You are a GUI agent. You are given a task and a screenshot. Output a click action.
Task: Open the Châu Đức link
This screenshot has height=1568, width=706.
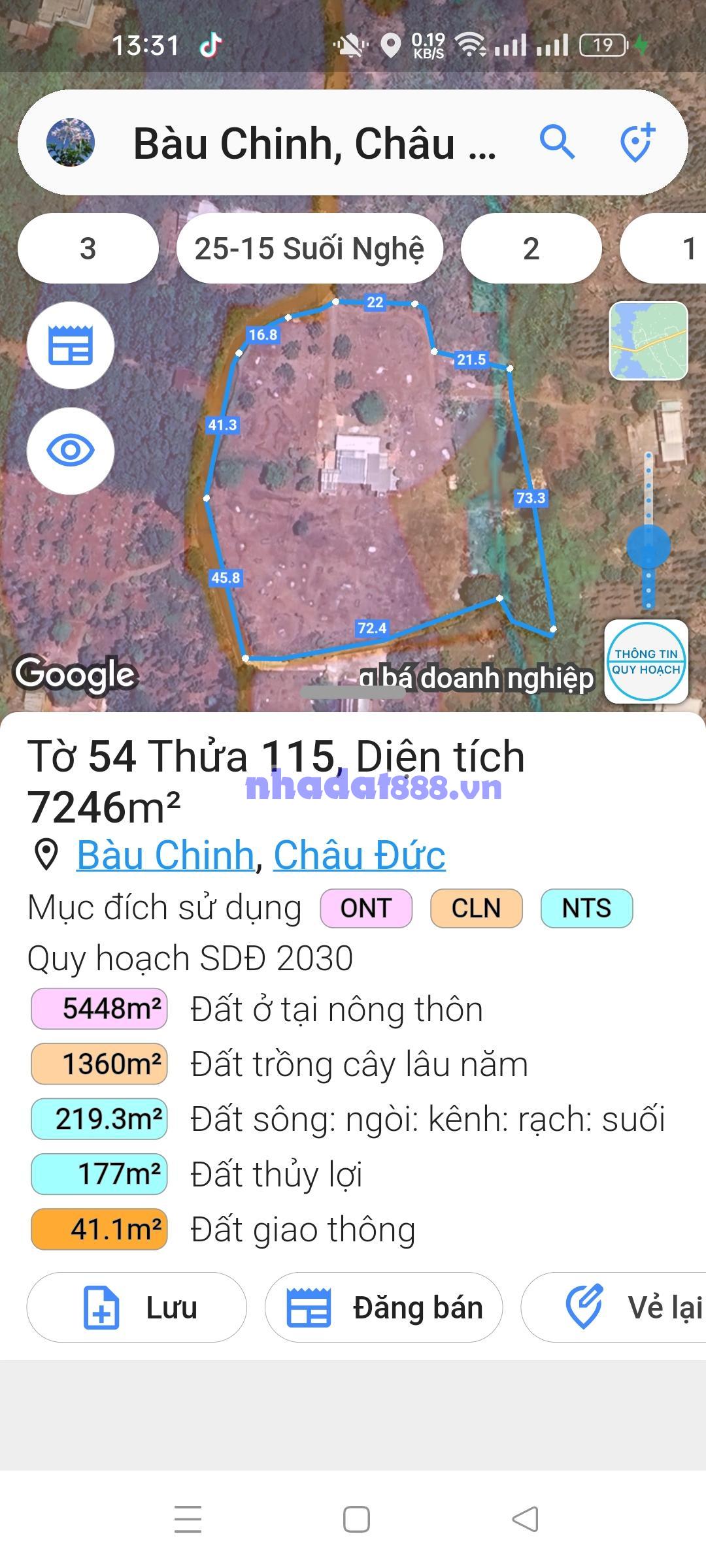360,855
